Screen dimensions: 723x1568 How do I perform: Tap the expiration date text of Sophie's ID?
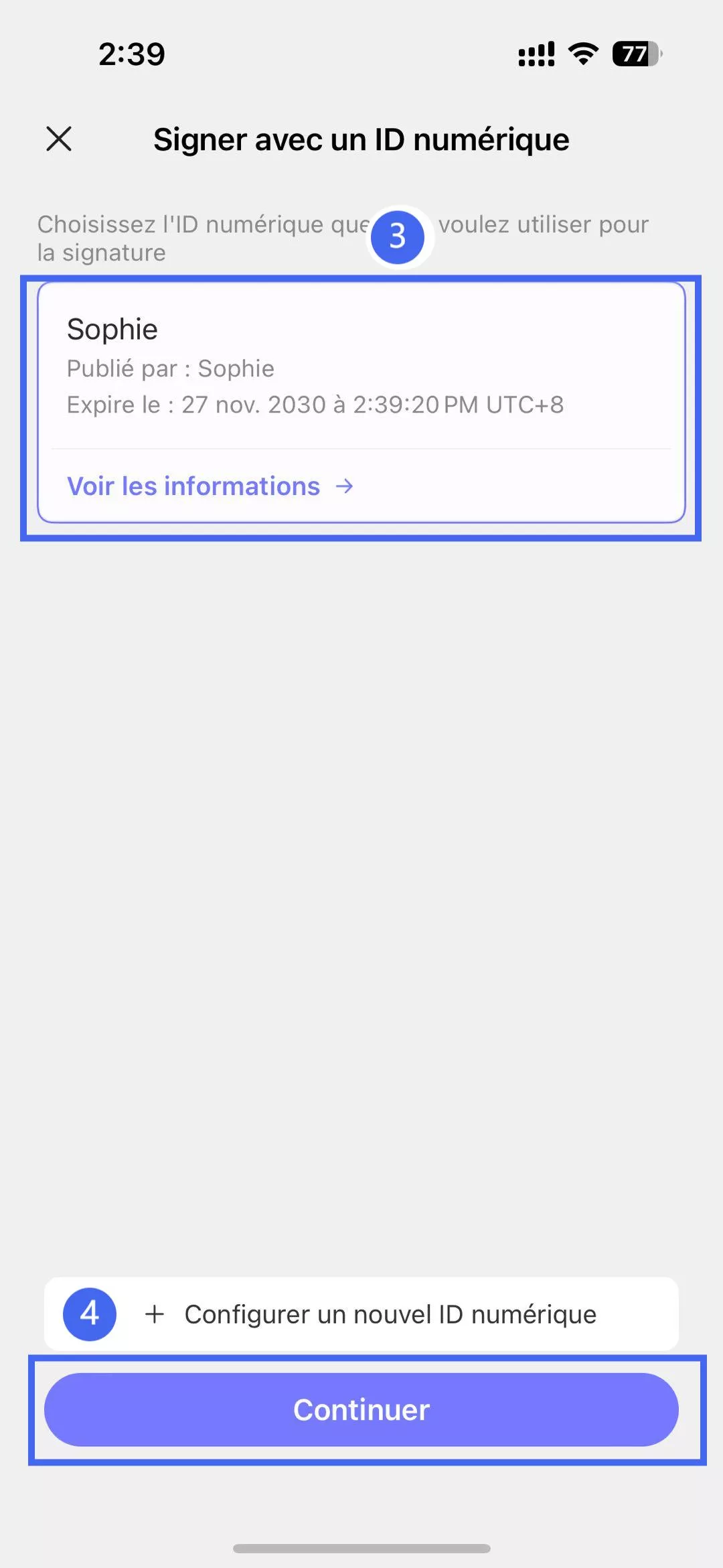coord(315,405)
